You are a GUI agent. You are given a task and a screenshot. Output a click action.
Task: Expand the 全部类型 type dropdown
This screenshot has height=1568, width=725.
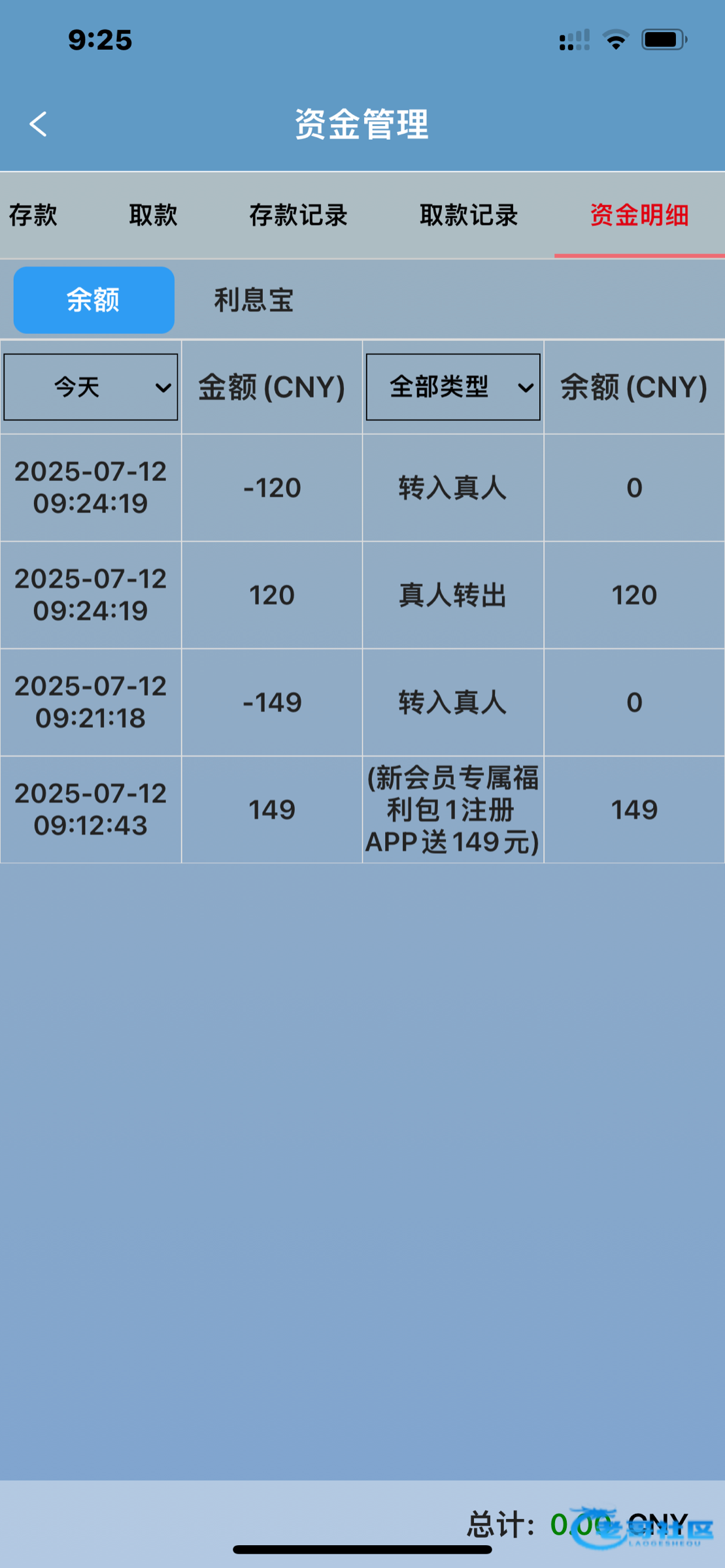[x=453, y=387]
